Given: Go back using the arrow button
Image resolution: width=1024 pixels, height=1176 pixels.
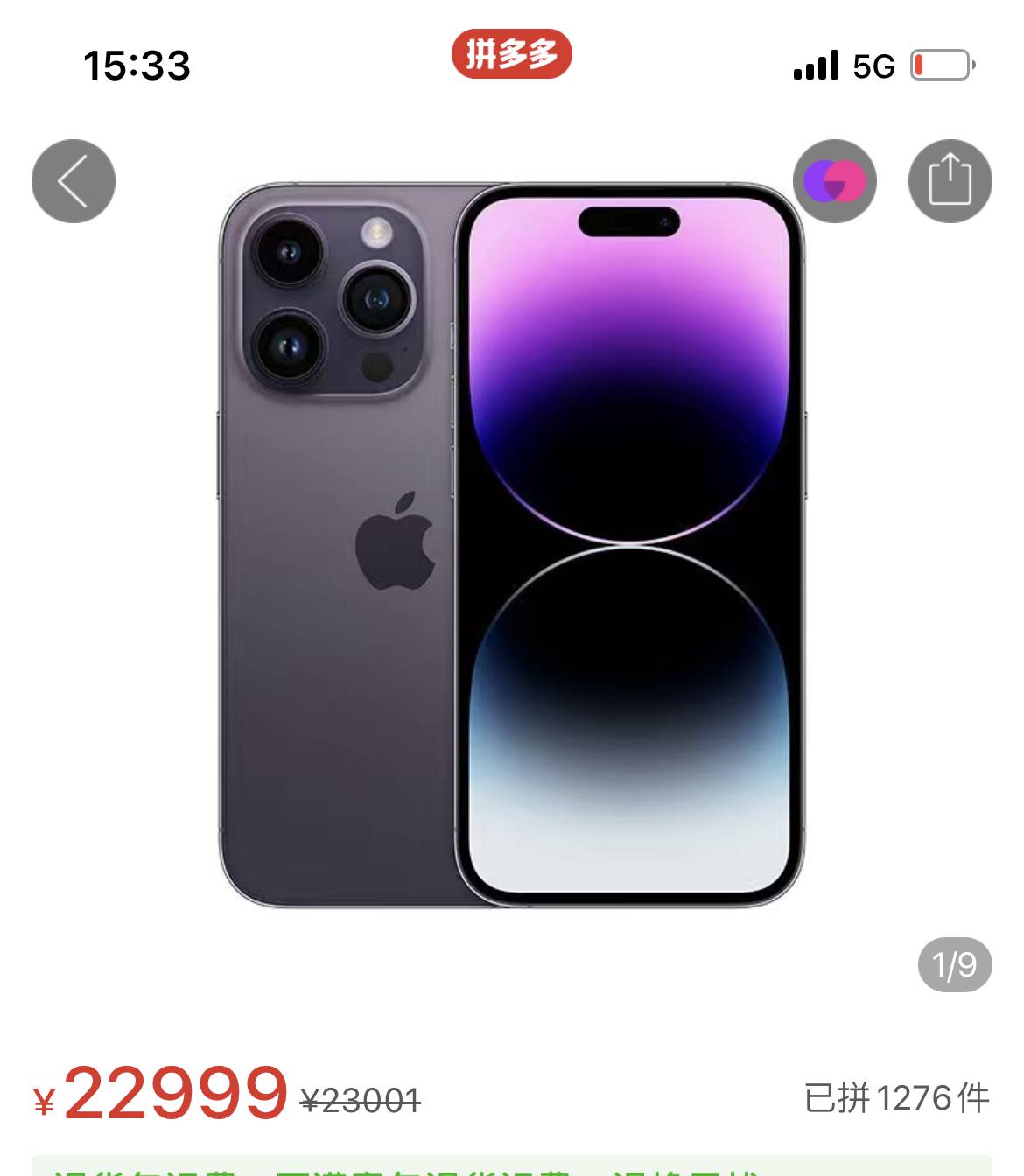Looking at the screenshot, I should [x=74, y=181].
